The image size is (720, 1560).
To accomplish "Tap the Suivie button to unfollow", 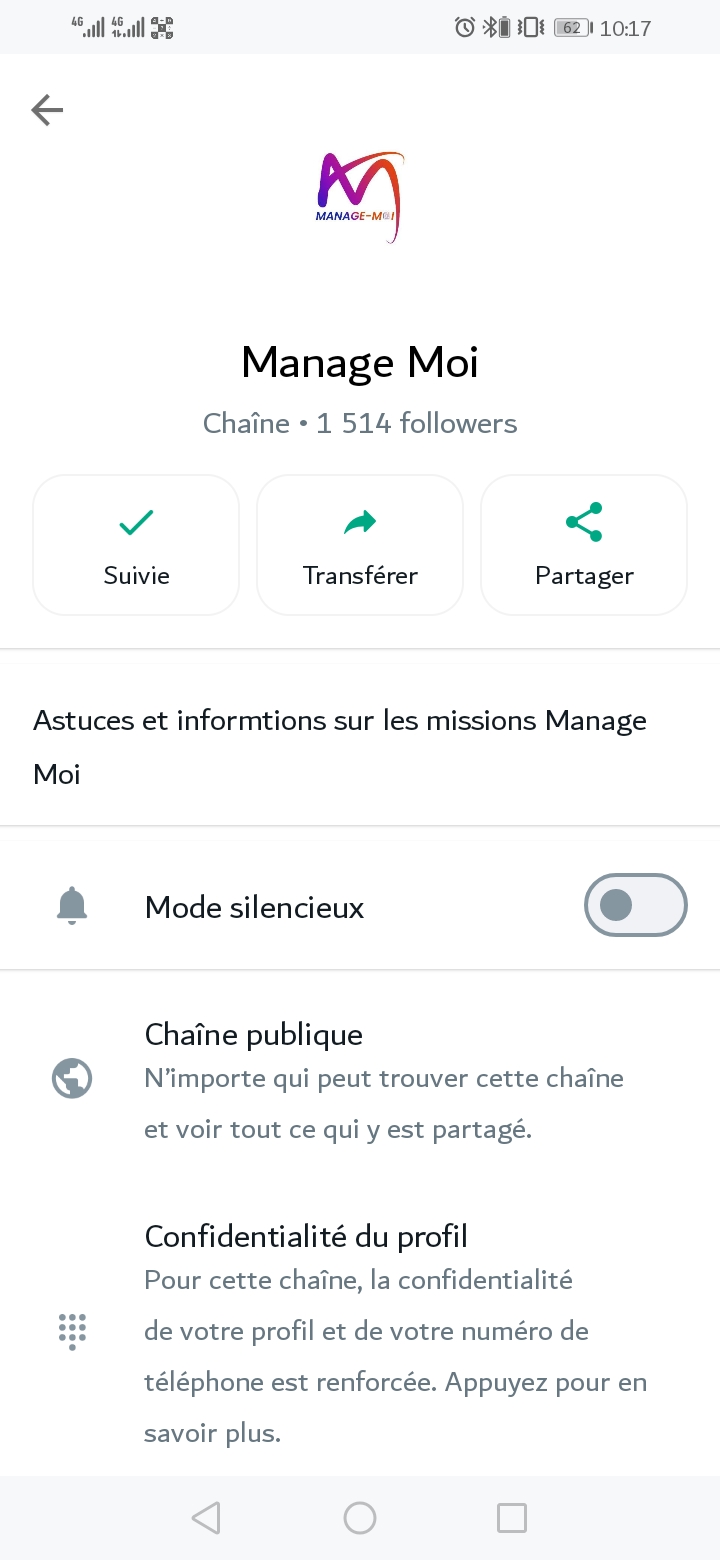I will pos(136,545).
